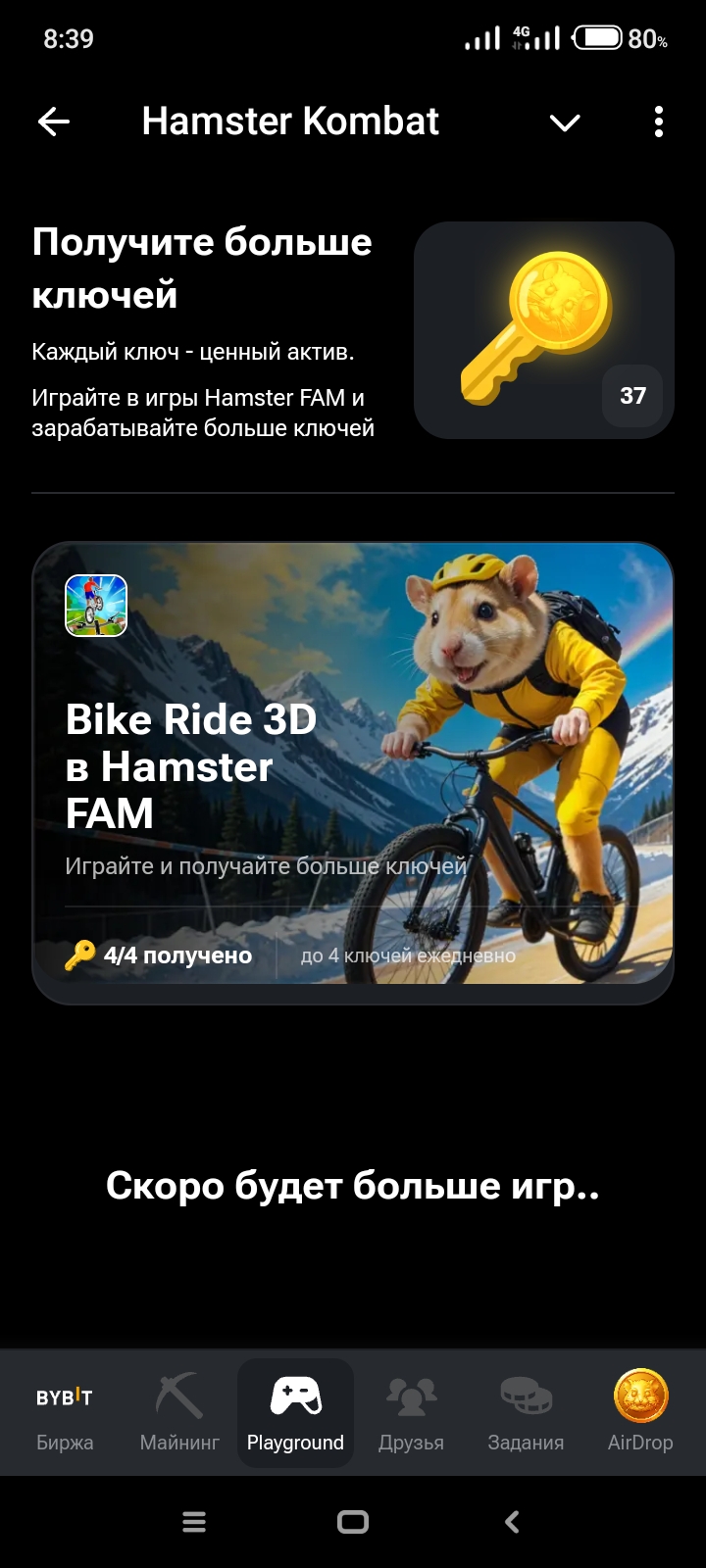Expand the dropdown chevron next to Hamster Kombat
Viewport: 706px width, 1568px height.
click(x=565, y=122)
